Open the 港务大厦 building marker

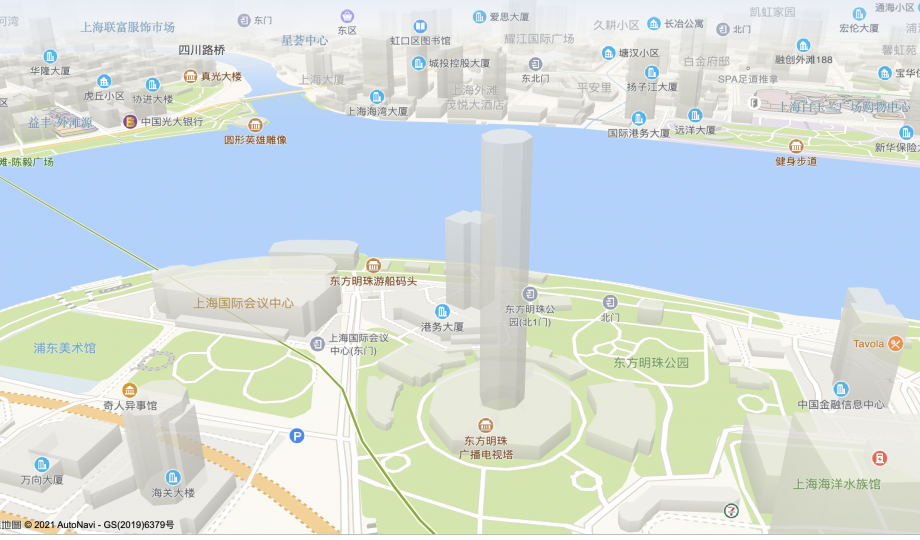click(441, 311)
